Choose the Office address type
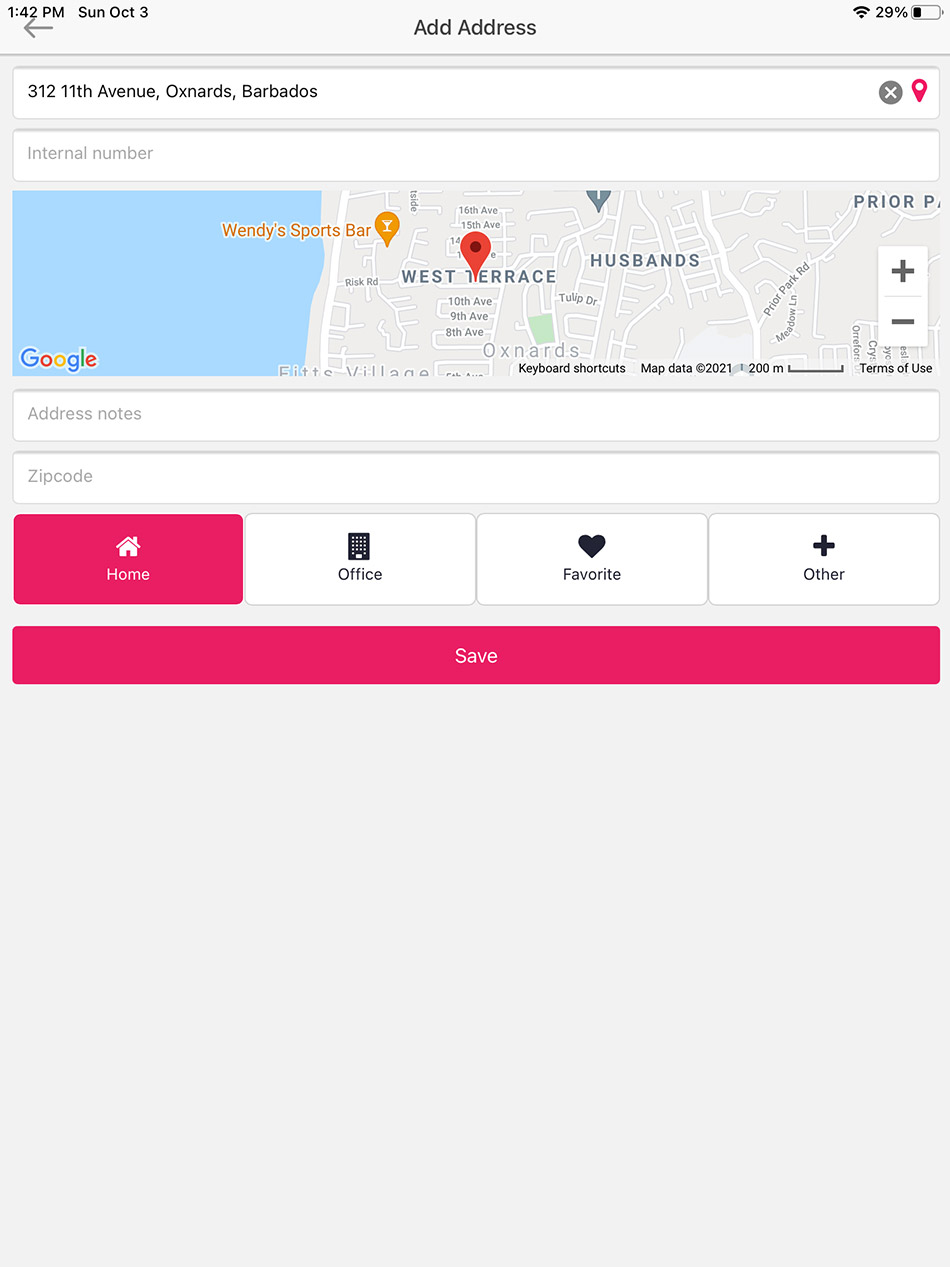Screen dimensions: 950x1267 click(x=360, y=559)
